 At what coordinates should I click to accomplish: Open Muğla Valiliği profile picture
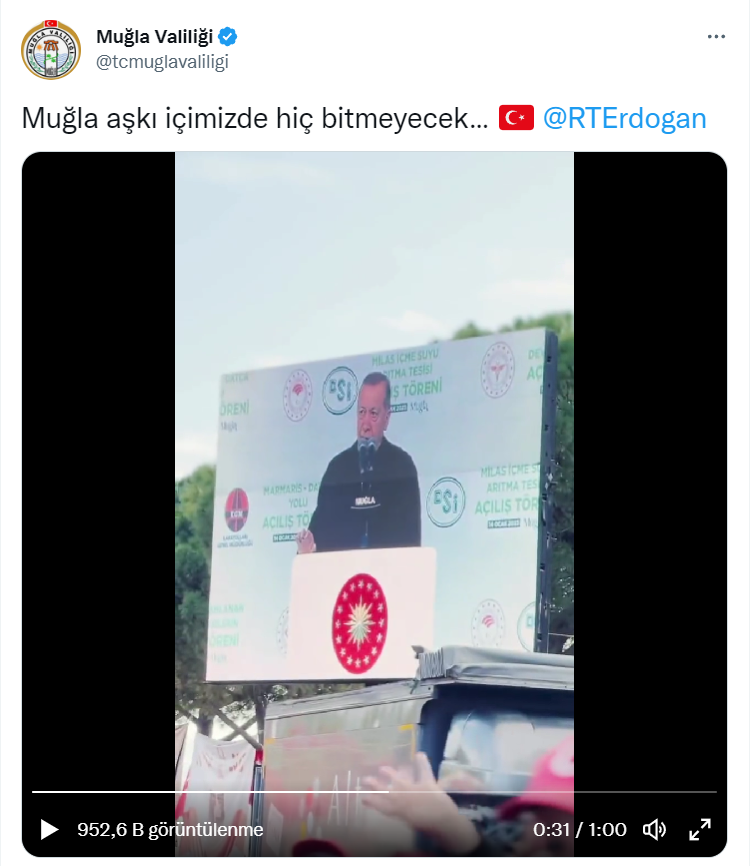51,49
